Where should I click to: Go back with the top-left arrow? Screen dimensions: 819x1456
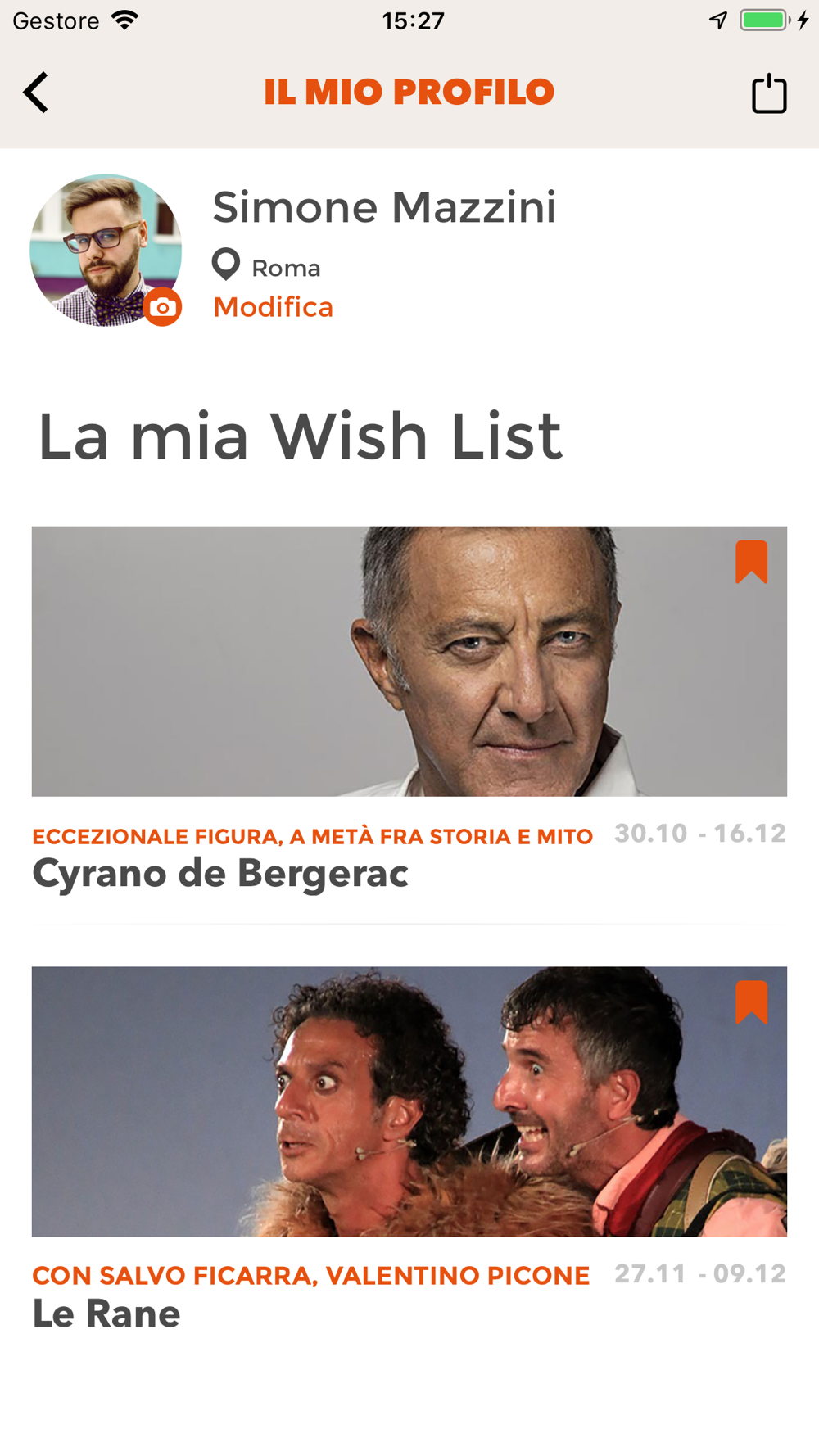(x=36, y=93)
